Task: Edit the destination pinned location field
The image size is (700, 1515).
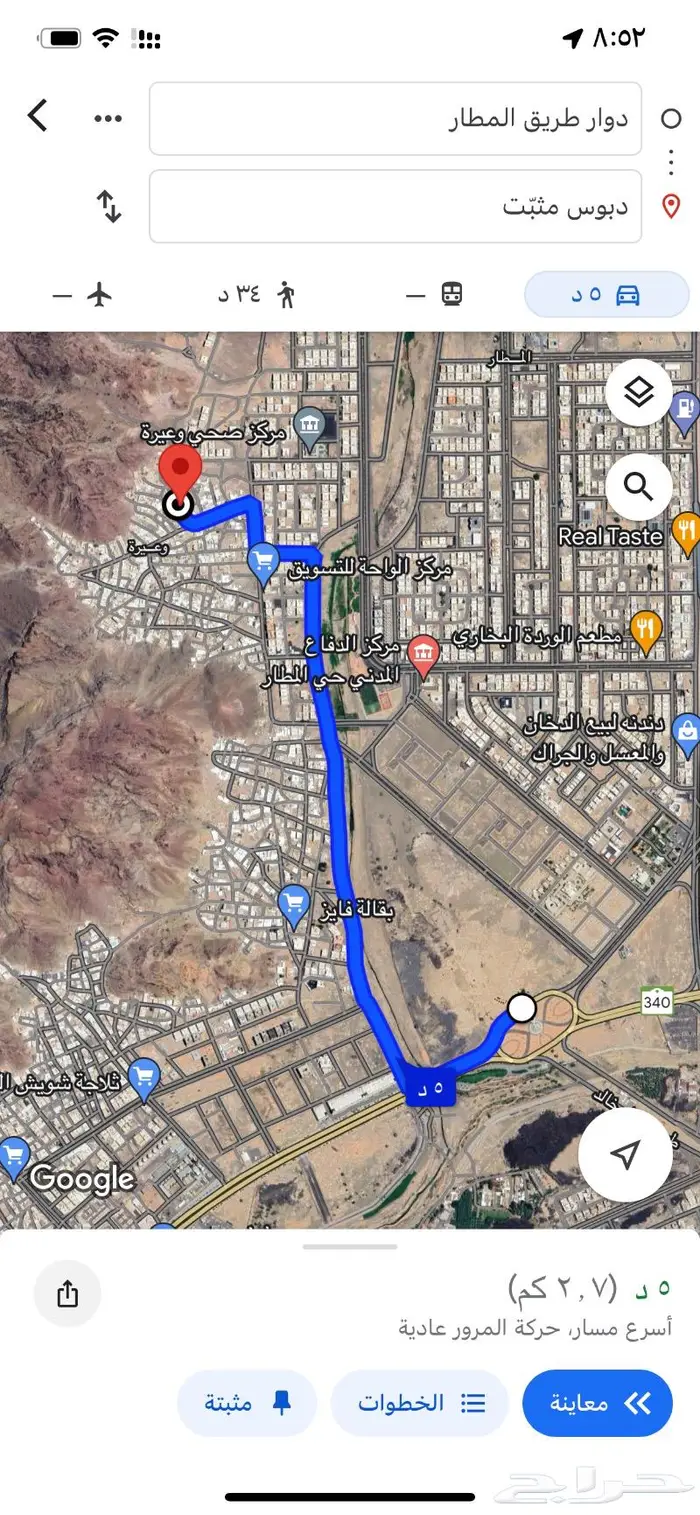Action: coord(395,206)
